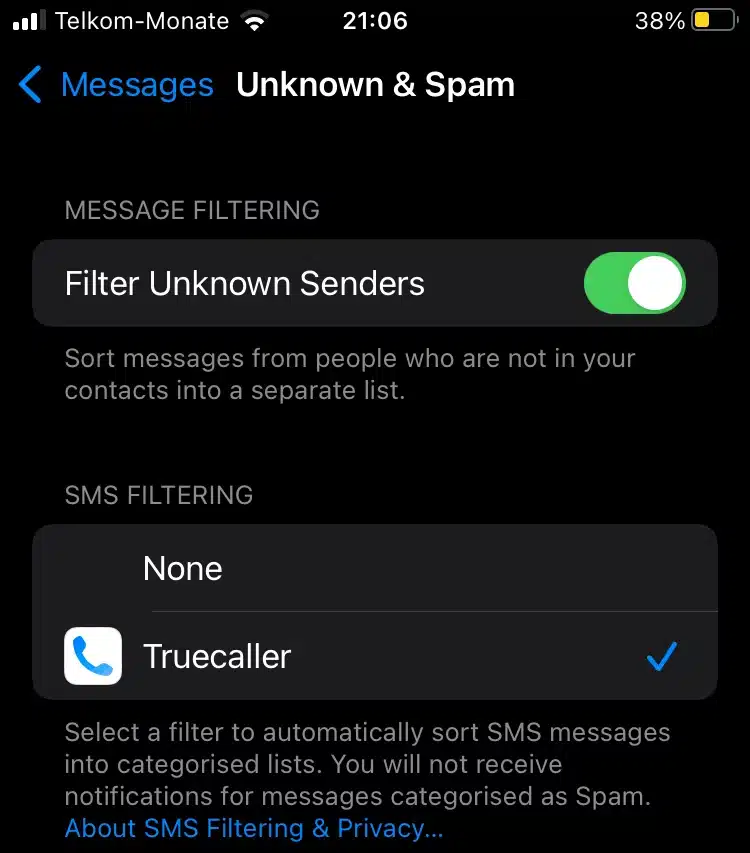Screen dimensions: 750x853
Task: Choose Truecaller as SMS filter
Action: click(x=375, y=656)
